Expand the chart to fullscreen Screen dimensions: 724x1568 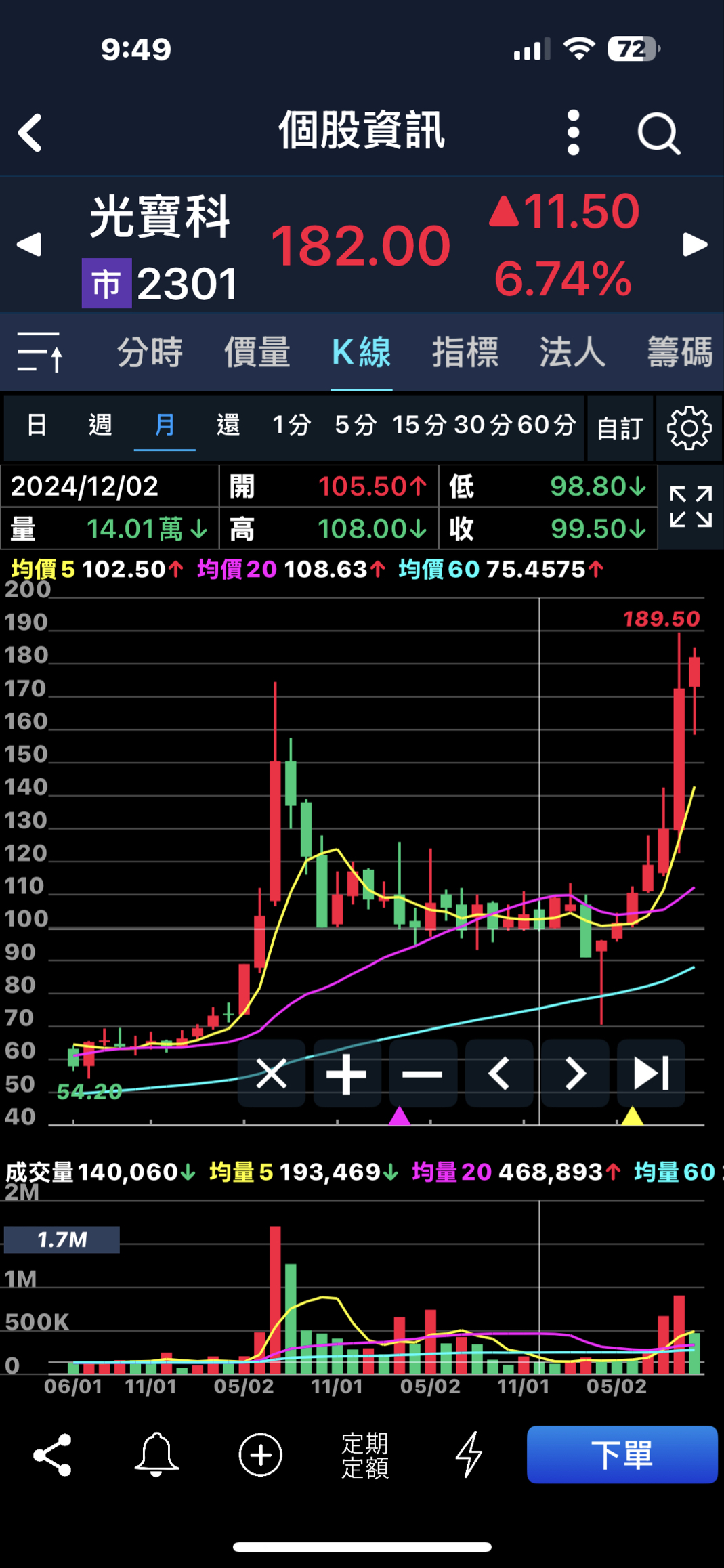pos(691,507)
